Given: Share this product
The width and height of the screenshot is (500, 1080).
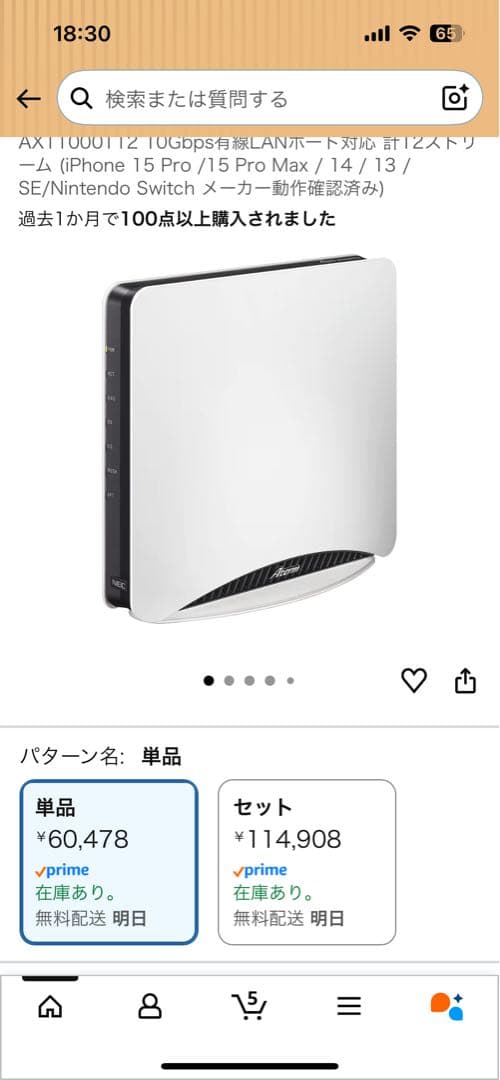Looking at the screenshot, I should (466, 681).
